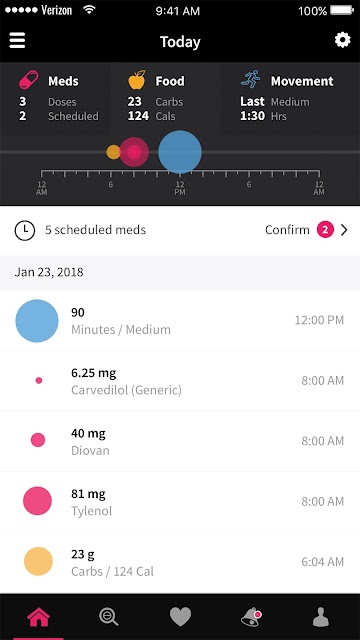360x640 pixels.
Task: Open the Tylenol 81 mg entry
Action: click(x=180, y=502)
